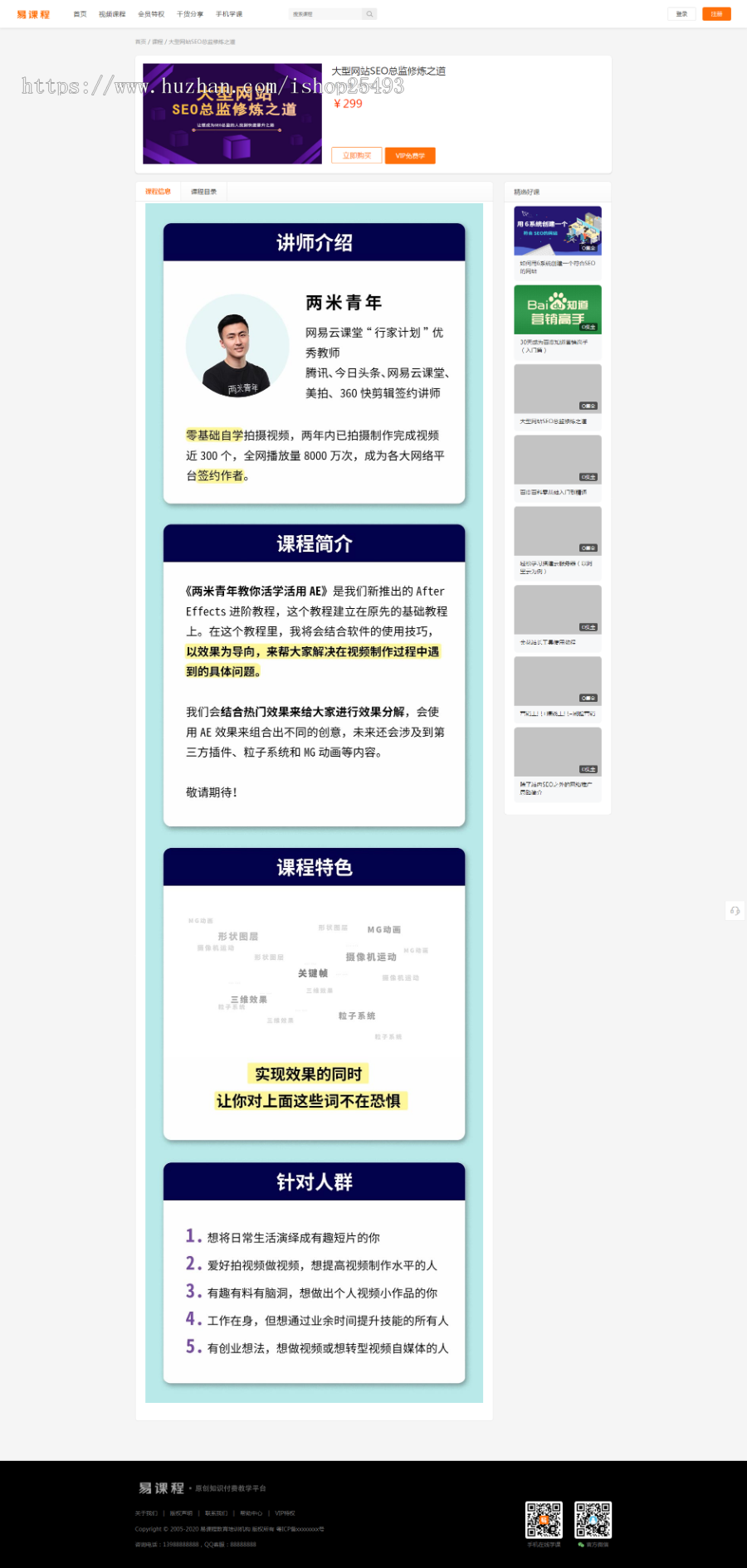Tap the orange 注册 register button
Screen dimensions: 747x1568
point(716,14)
